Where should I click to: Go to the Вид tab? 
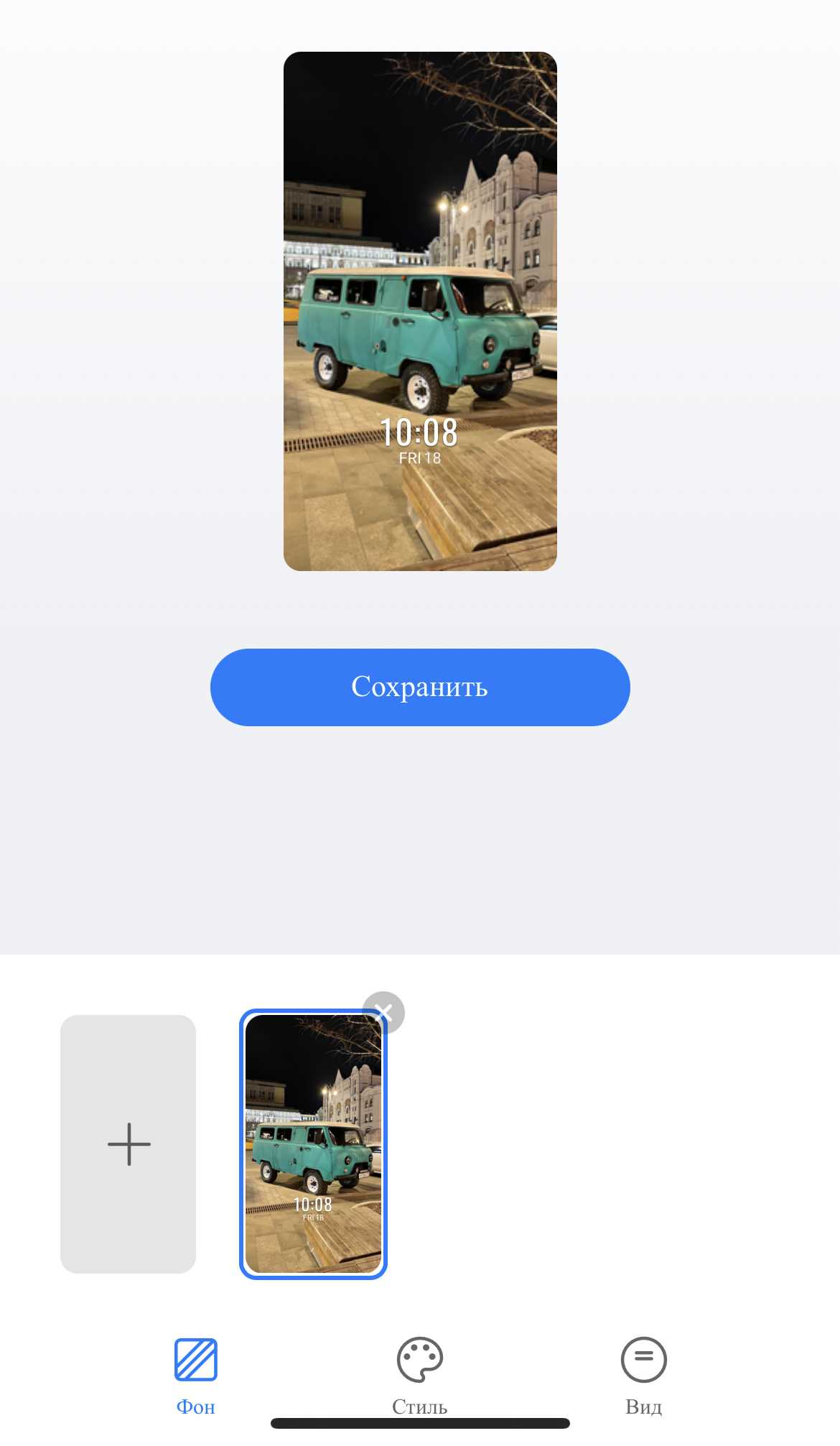tap(643, 1375)
